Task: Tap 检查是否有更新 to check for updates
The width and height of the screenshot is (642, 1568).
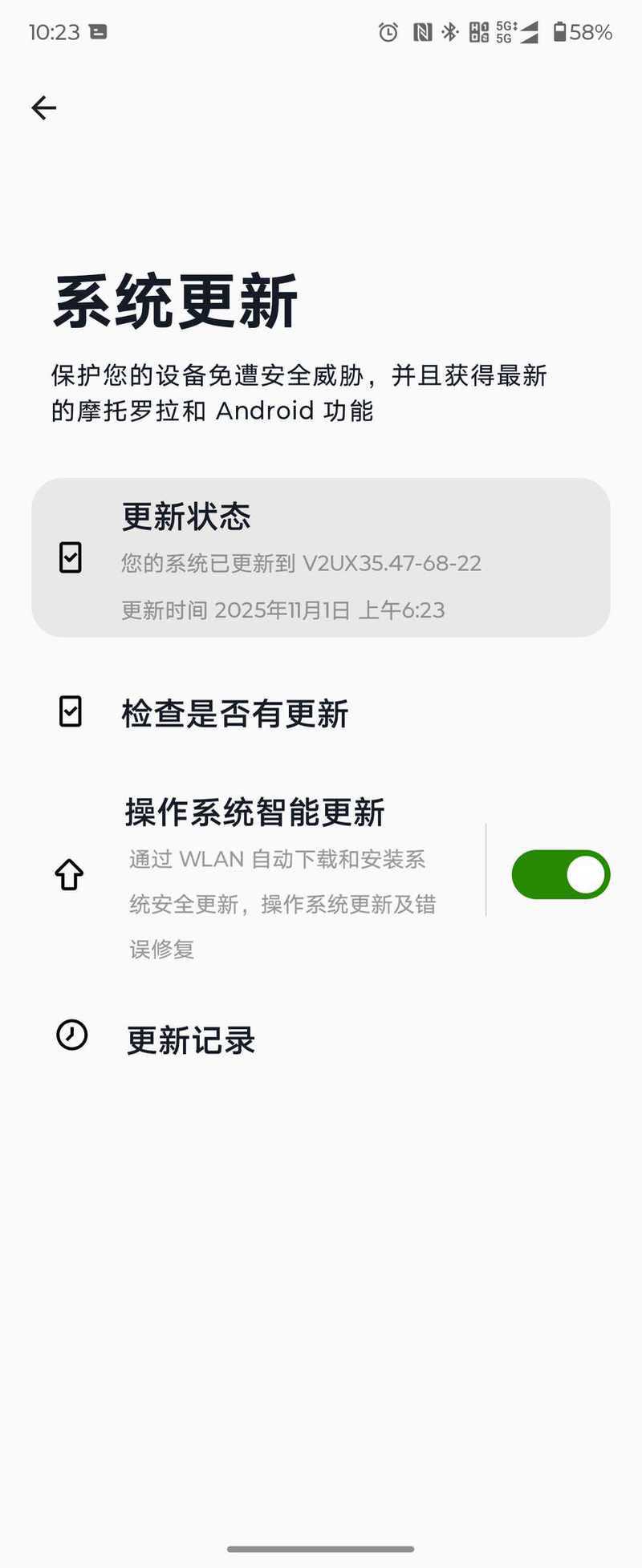Action: [234, 713]
